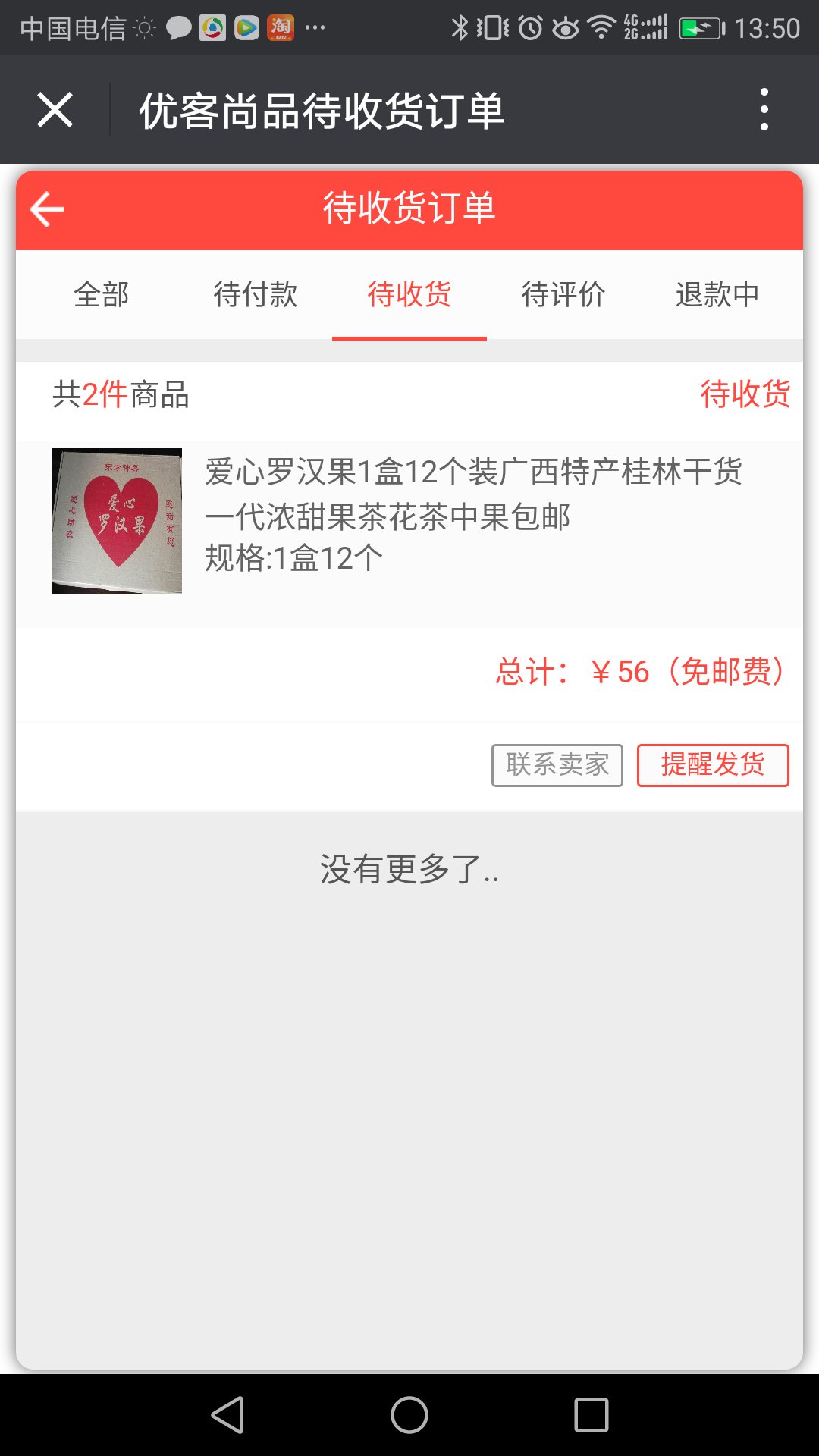Tap the 待收货 status label on the order
The image size is (819, 1456).
pos(745,393)
